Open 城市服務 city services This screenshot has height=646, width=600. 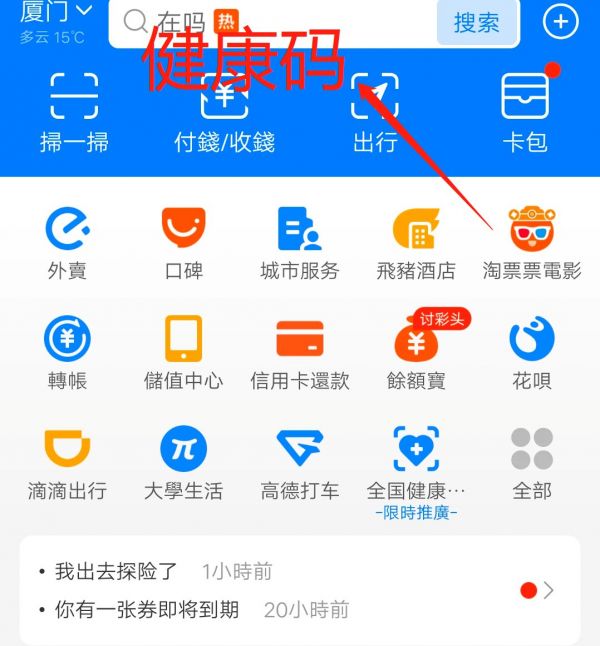click(x=300, y=243)
